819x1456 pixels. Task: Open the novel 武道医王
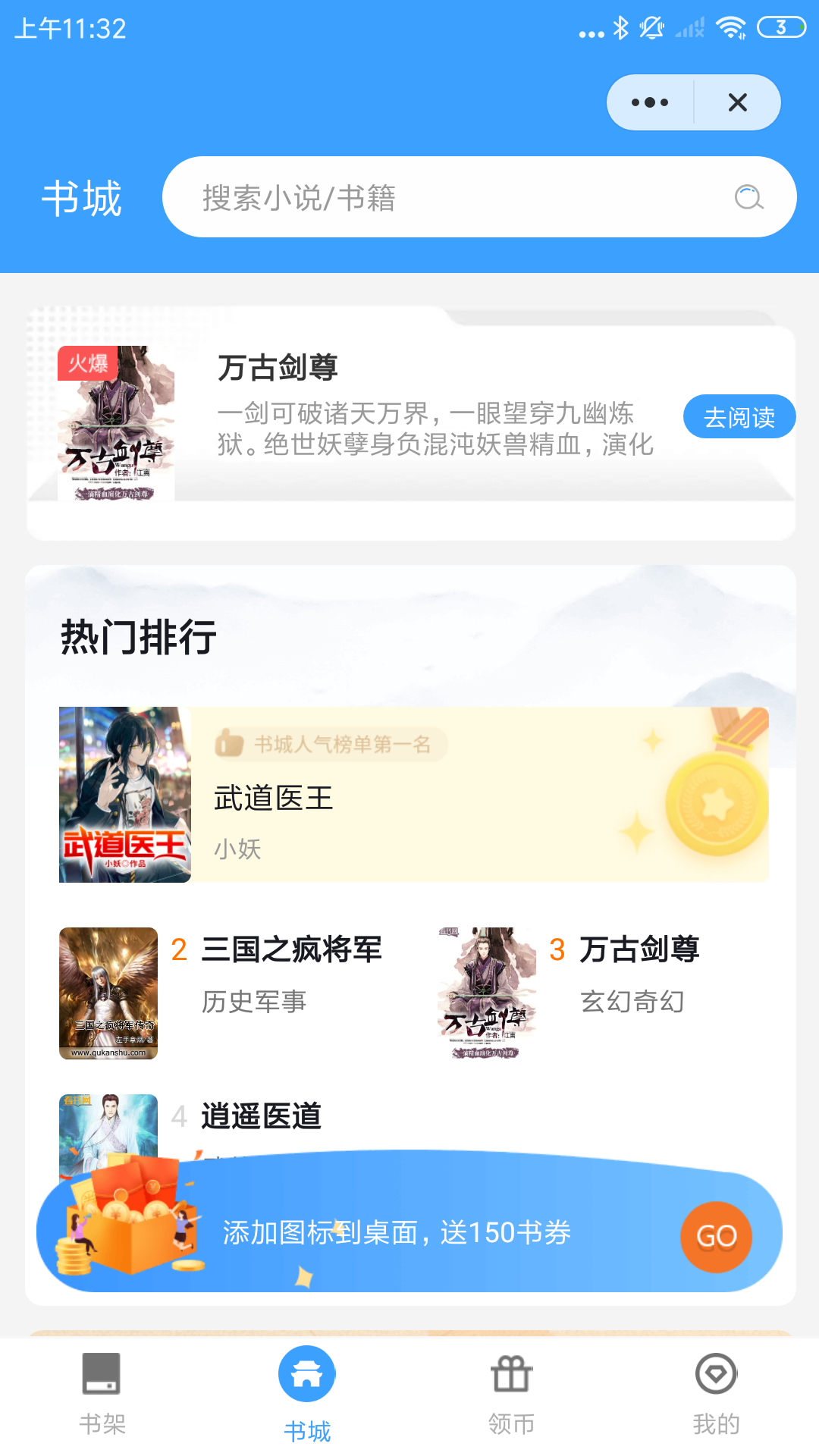(273, 799)
